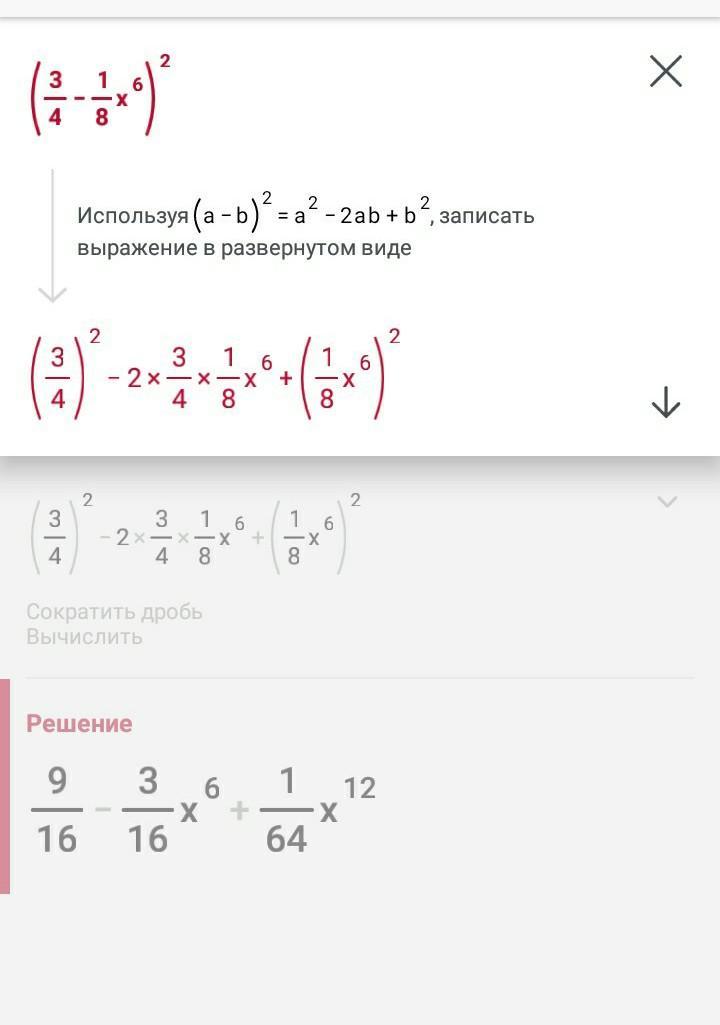Close the expanded step explanation

point(665,72)
